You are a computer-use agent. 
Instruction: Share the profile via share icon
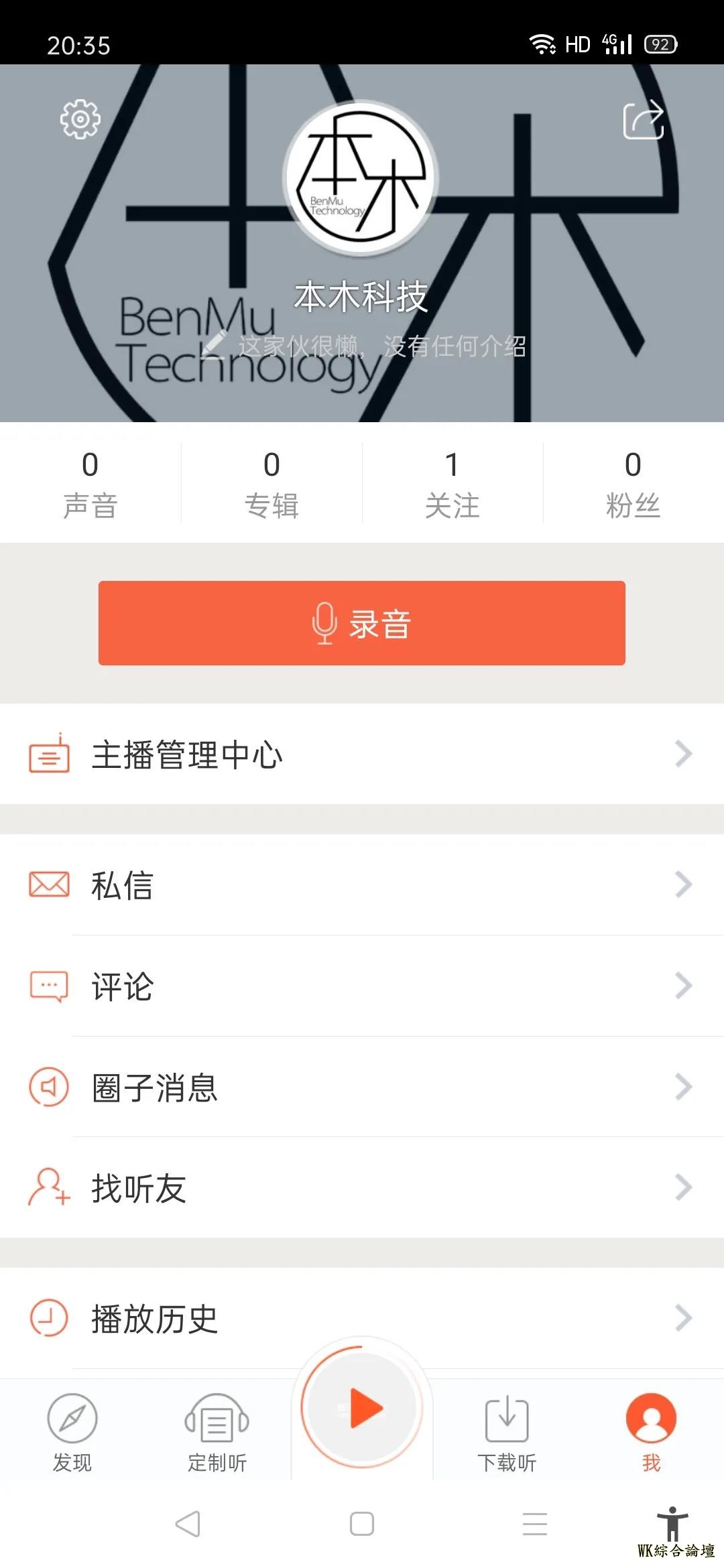(643, 121)
